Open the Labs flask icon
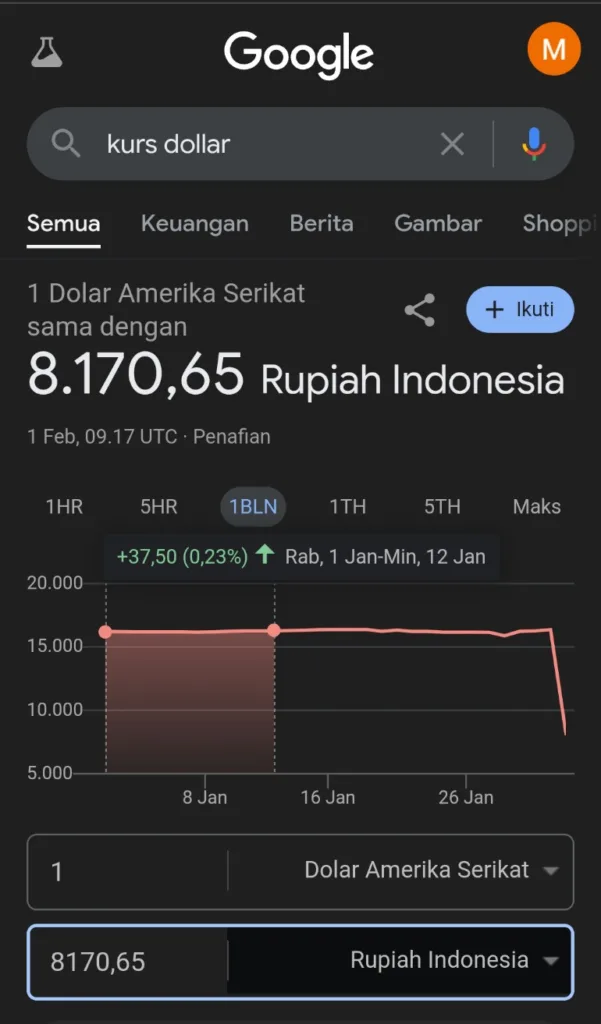 click(x=47, y=52)
